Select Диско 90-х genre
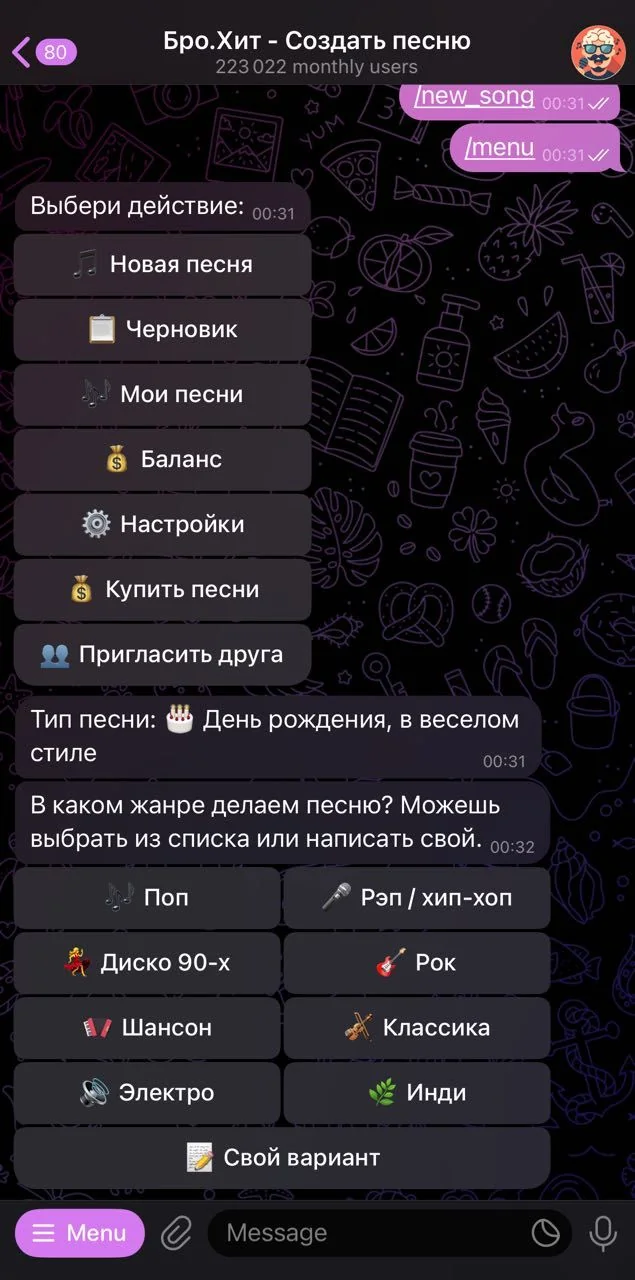The height and width of the screenshot is (1280, 635). [147, 963]
